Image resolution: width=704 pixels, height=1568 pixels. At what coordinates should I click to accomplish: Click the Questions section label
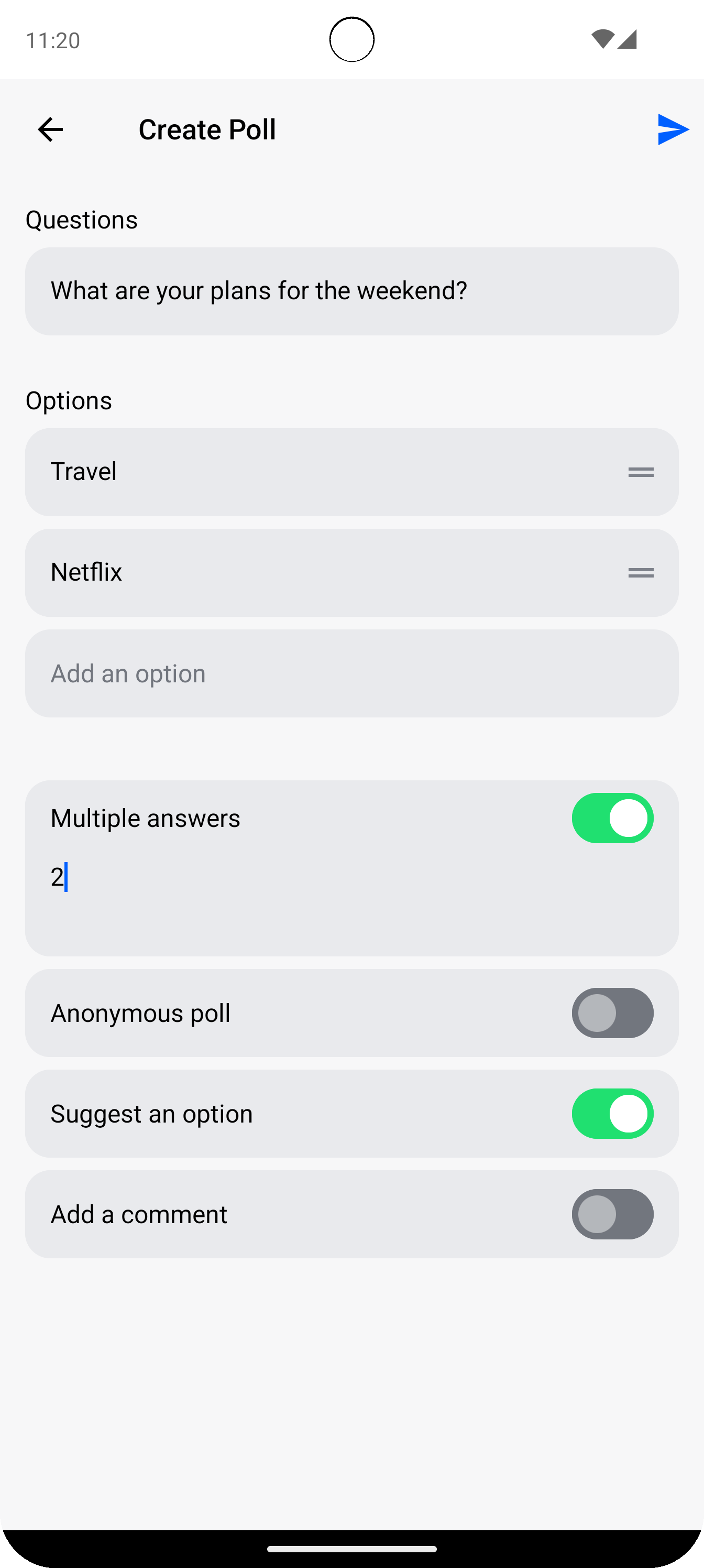click(x=81, y=220)
